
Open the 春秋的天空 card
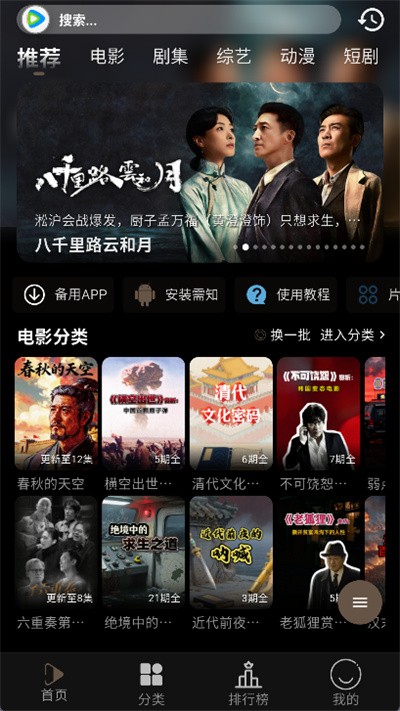point(56,424)
